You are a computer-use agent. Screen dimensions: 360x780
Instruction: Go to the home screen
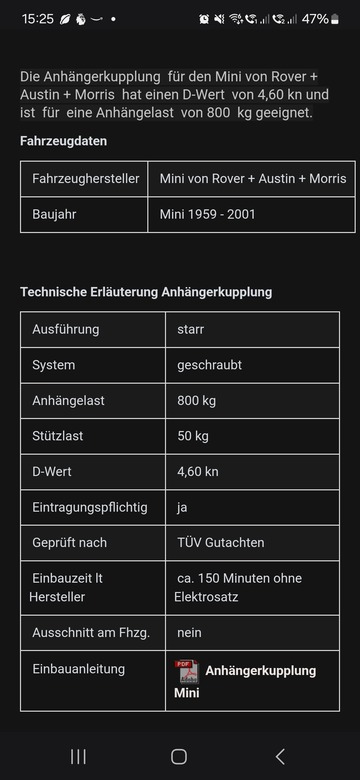[179, 757]
